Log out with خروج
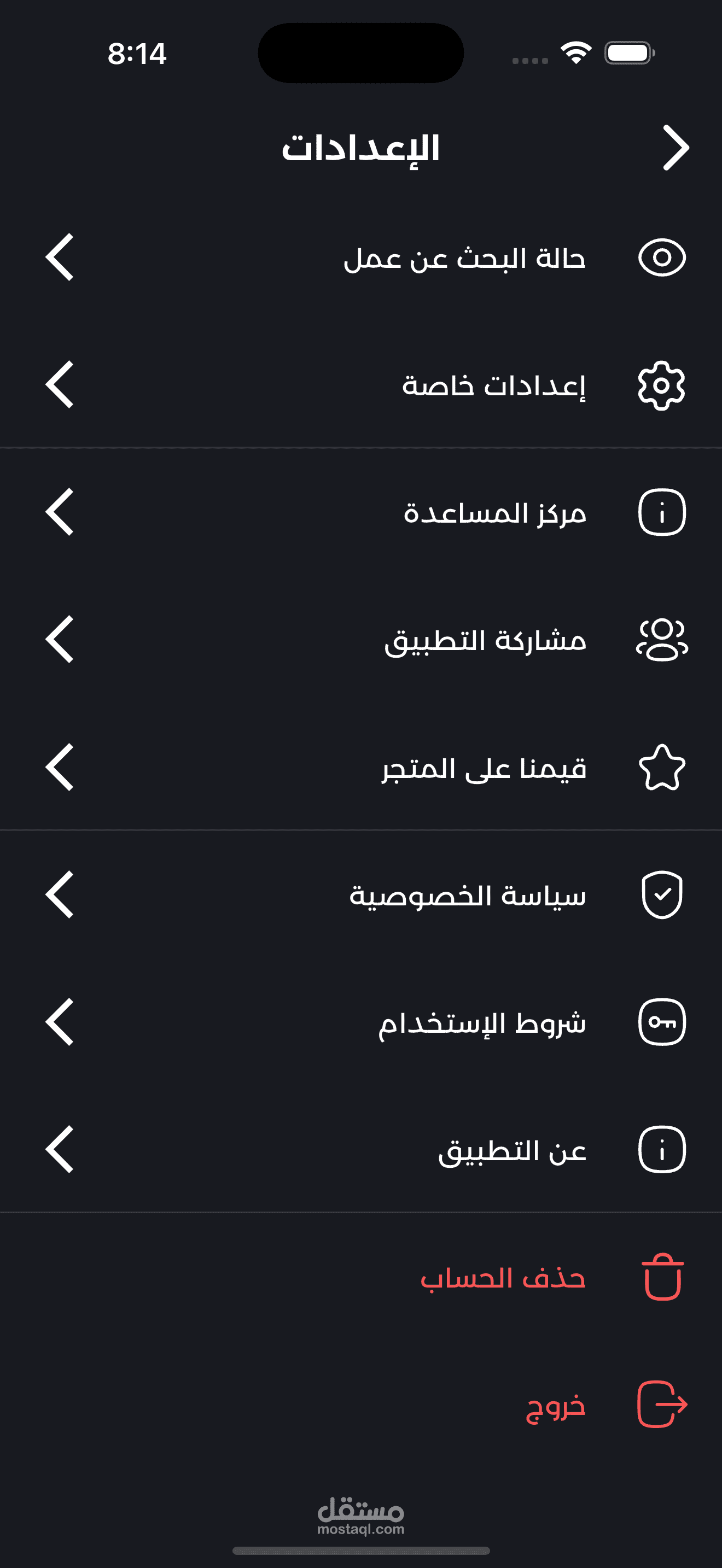The image size is (722, 1568). click(x=555, y=1405)
